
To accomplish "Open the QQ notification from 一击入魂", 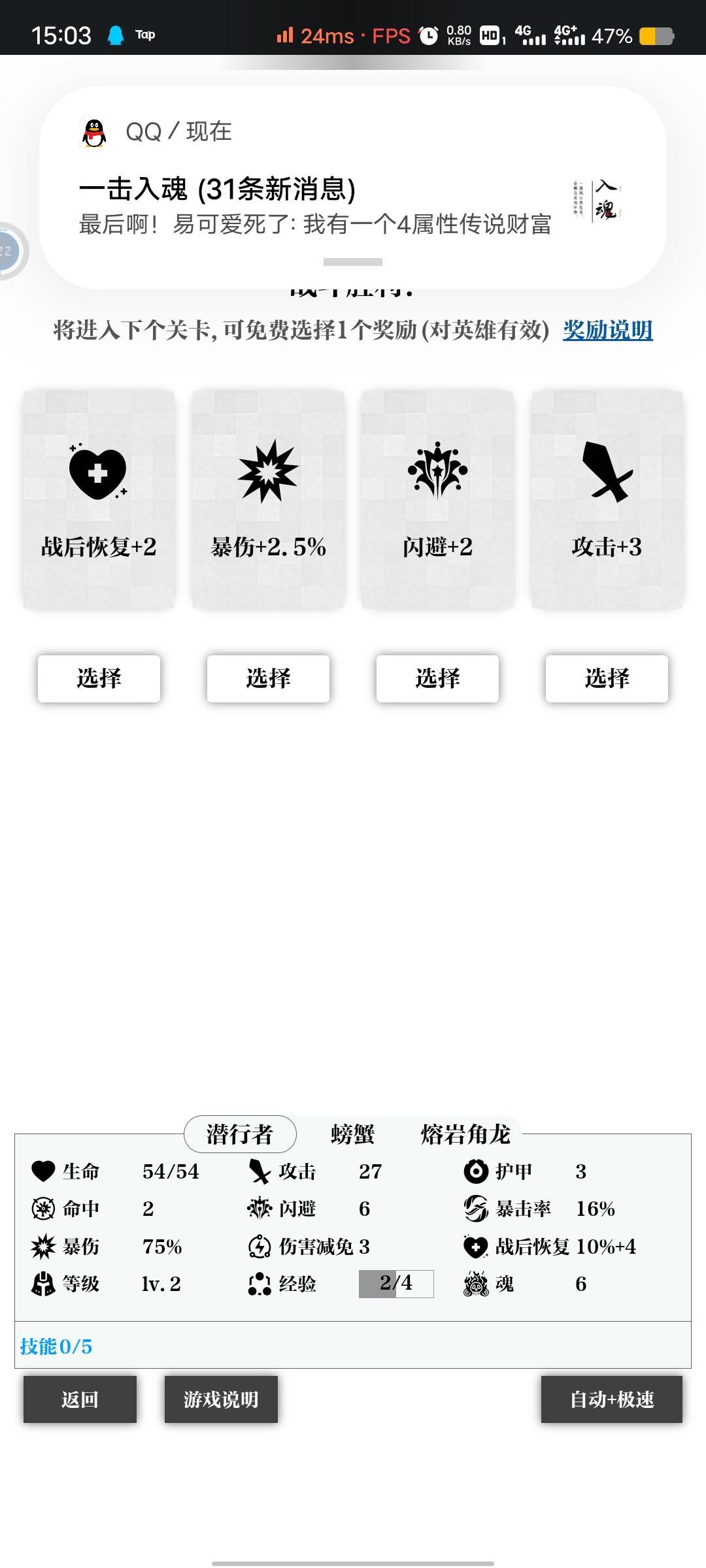I will coord(353,188).
